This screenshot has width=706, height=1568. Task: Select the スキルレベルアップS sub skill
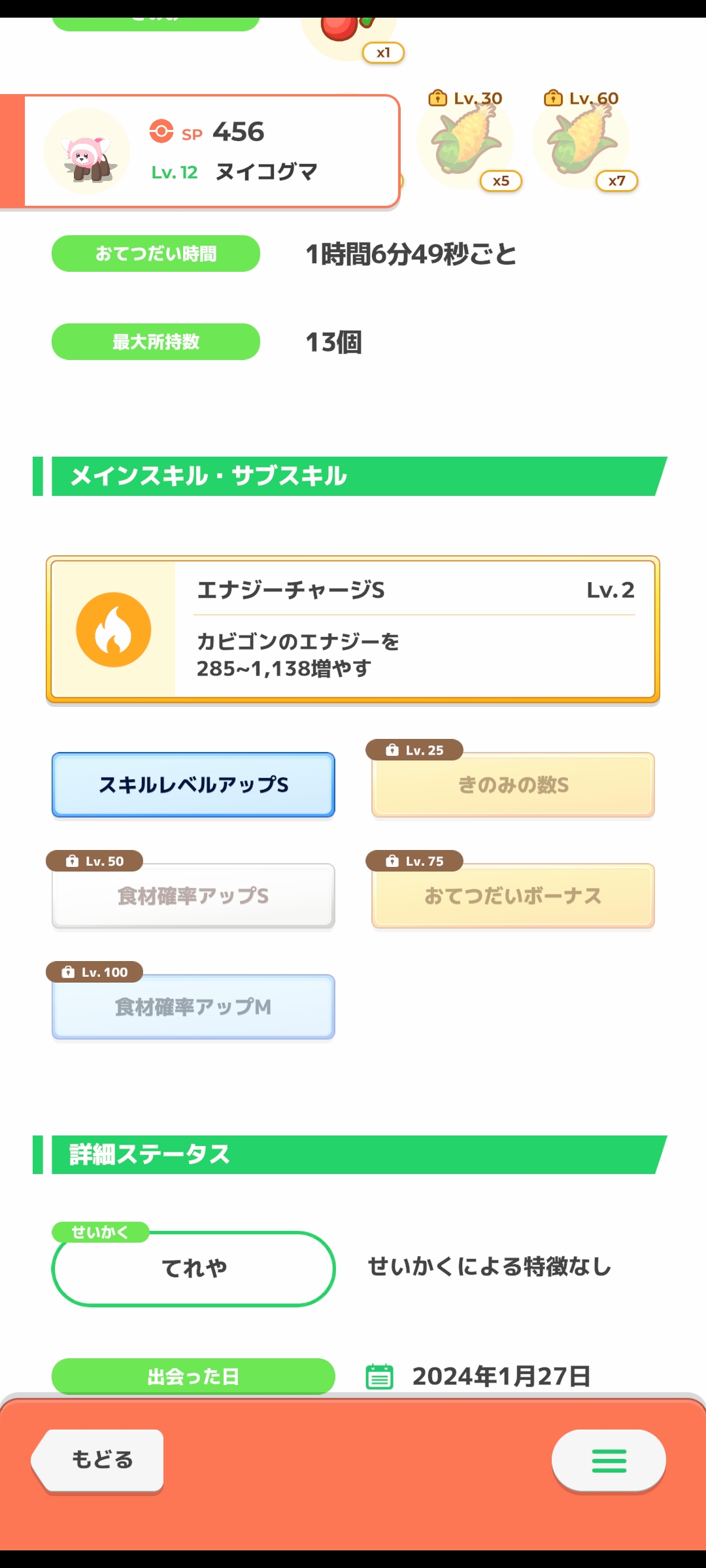click(193, 785)
